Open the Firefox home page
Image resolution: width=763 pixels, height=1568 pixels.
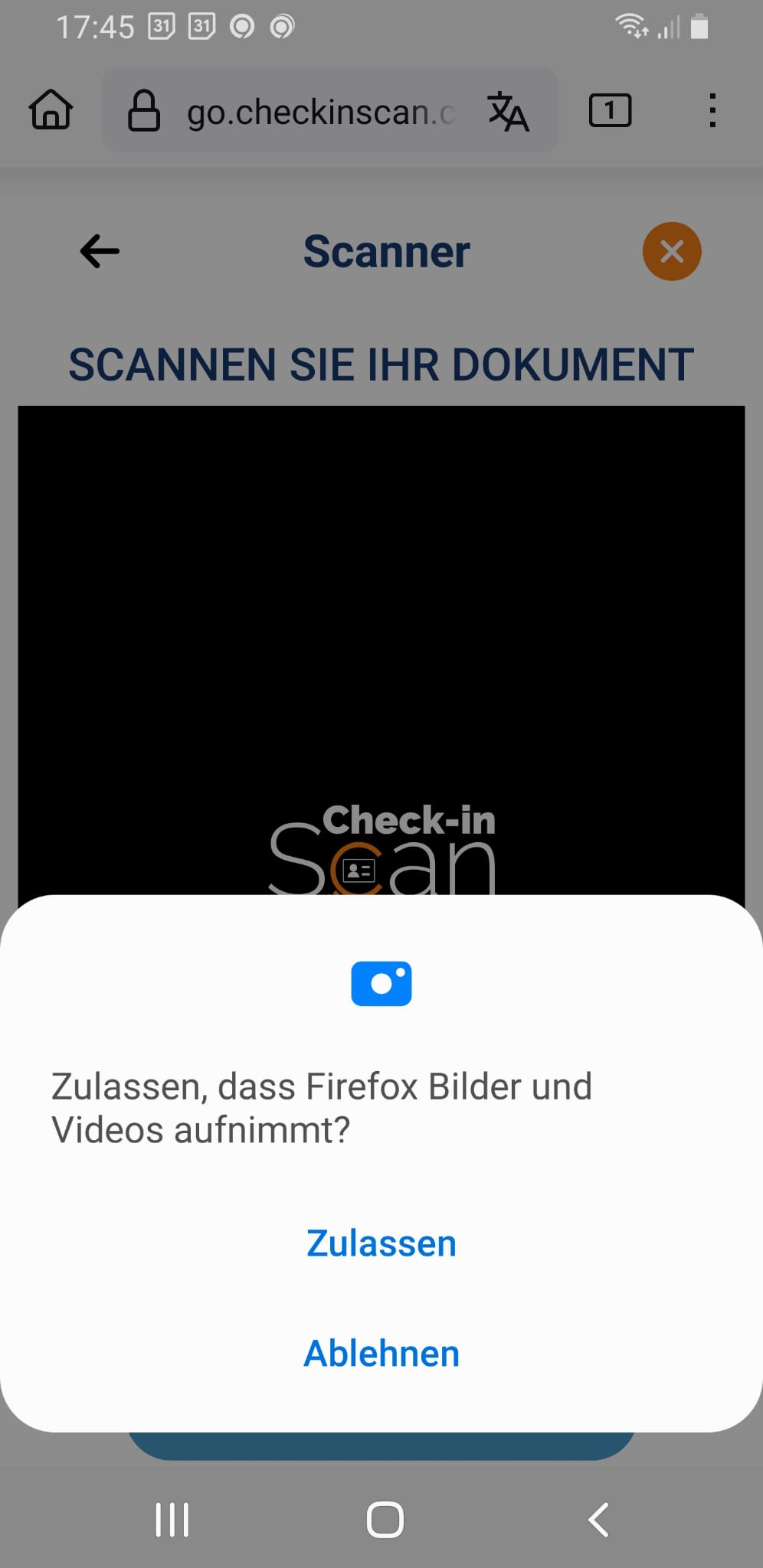51,111
